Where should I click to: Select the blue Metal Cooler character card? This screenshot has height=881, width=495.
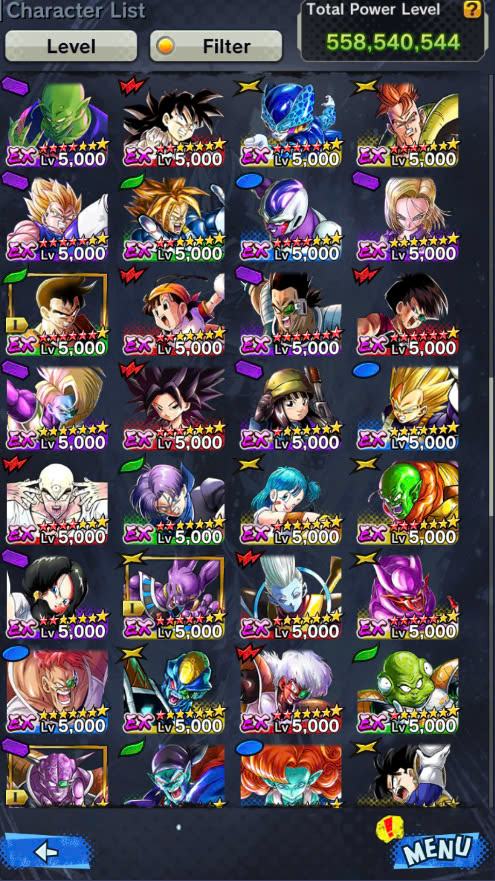[290, 124]
